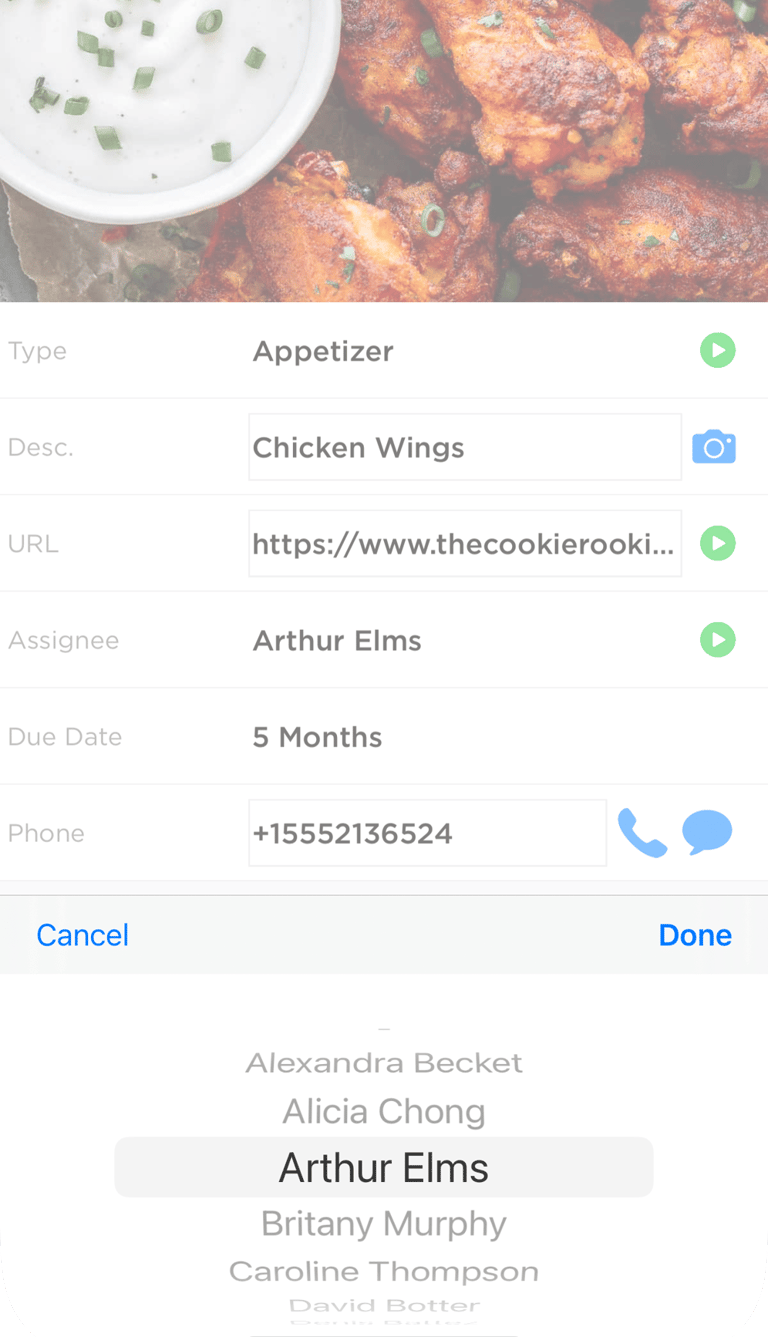
Task: Tap green arrow next to Arthur Elms assignee
Action: click(x=717, y=640)
